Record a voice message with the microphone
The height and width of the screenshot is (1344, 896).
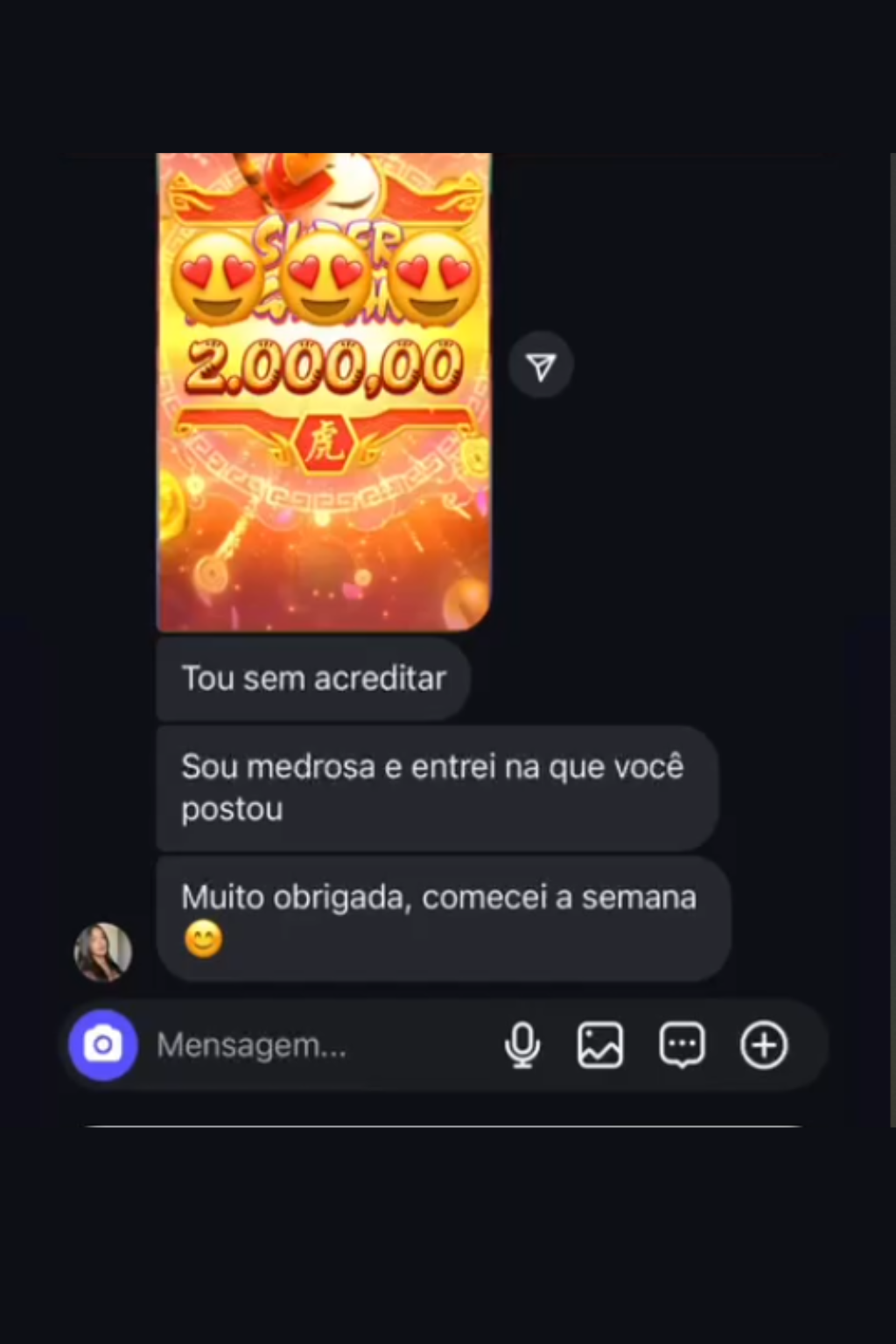(522, 1045)
